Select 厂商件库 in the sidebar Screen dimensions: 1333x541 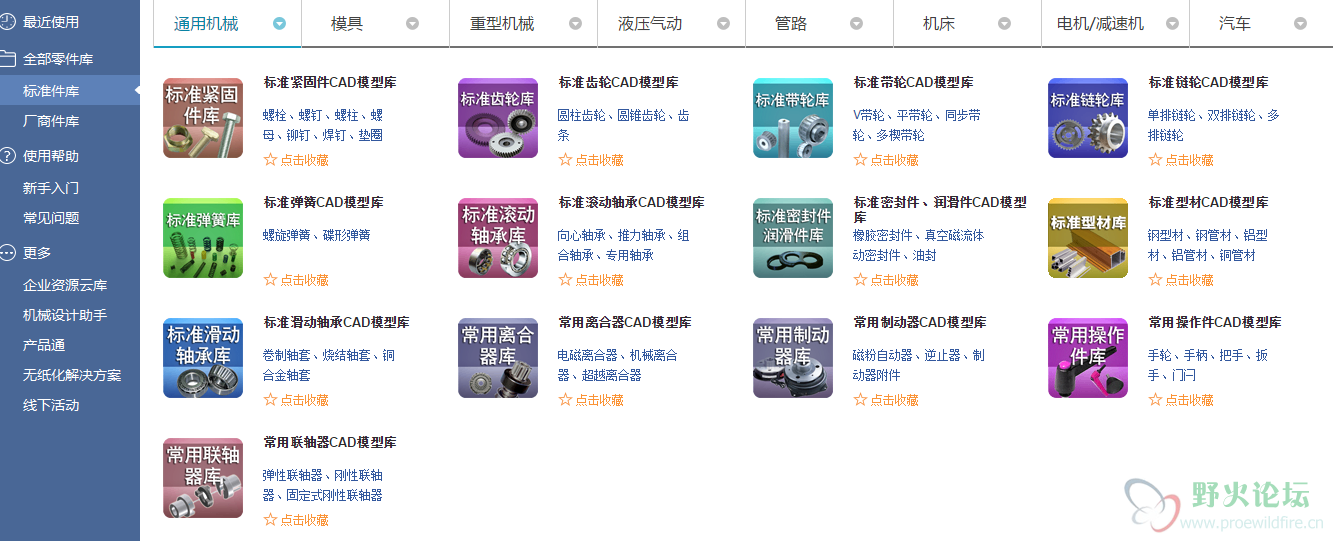(x=51, y=121)
